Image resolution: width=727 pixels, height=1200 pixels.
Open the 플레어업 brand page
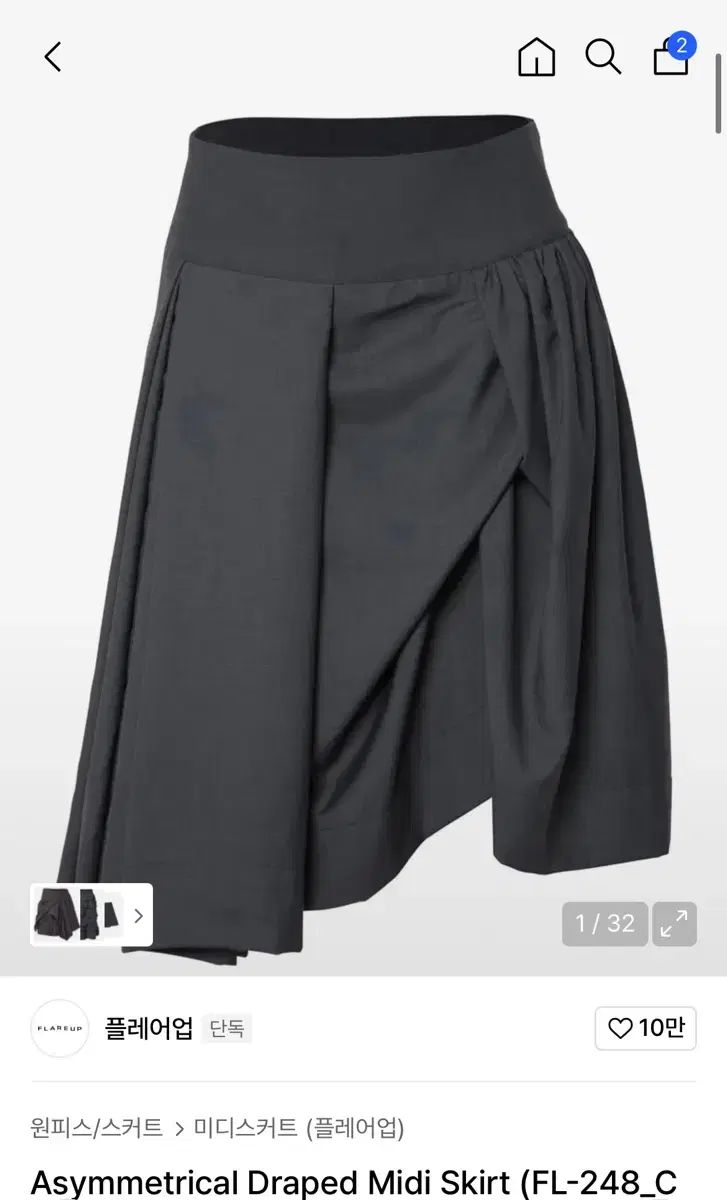[148, 1028]
